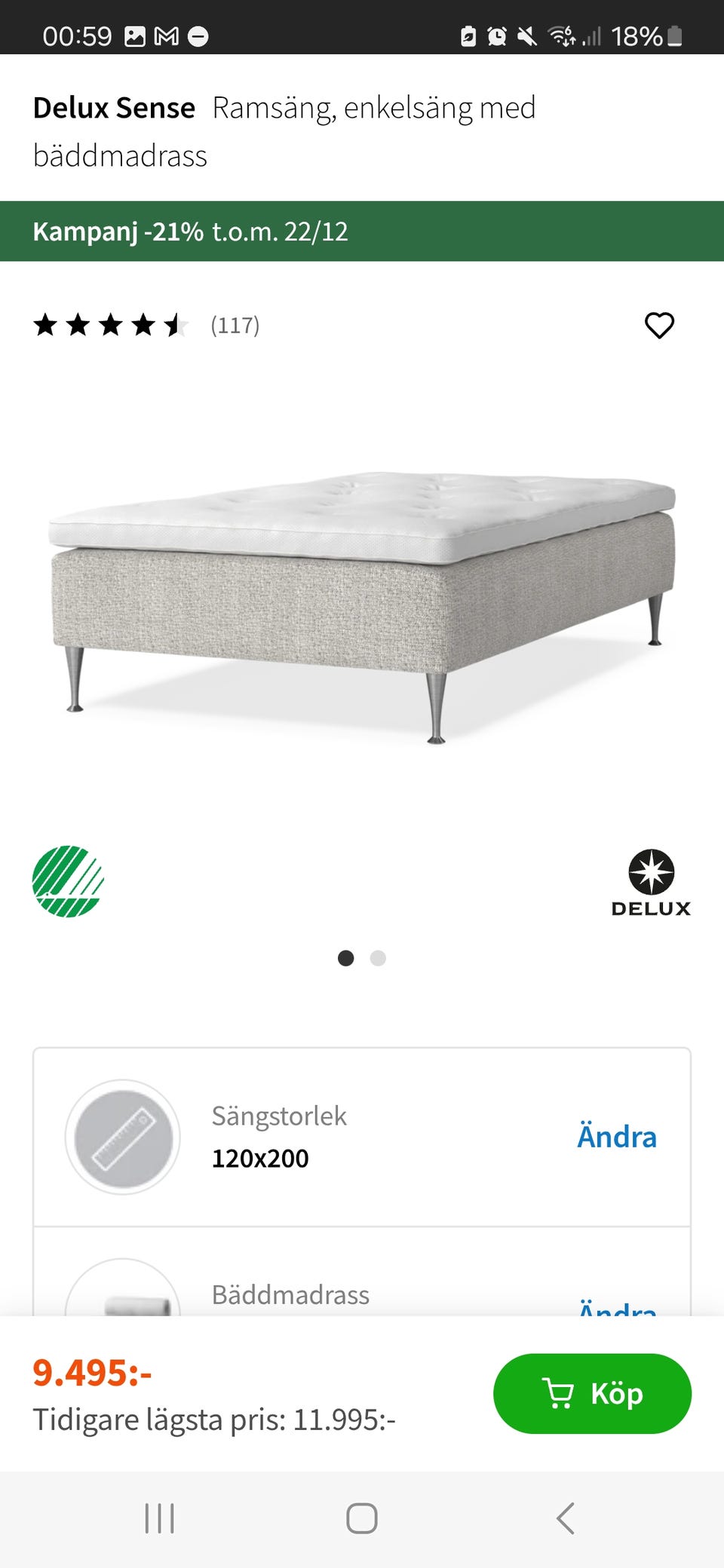Tap the bed product image
The width and height of the screenshot is (724, 1568).
coord(362,603)
